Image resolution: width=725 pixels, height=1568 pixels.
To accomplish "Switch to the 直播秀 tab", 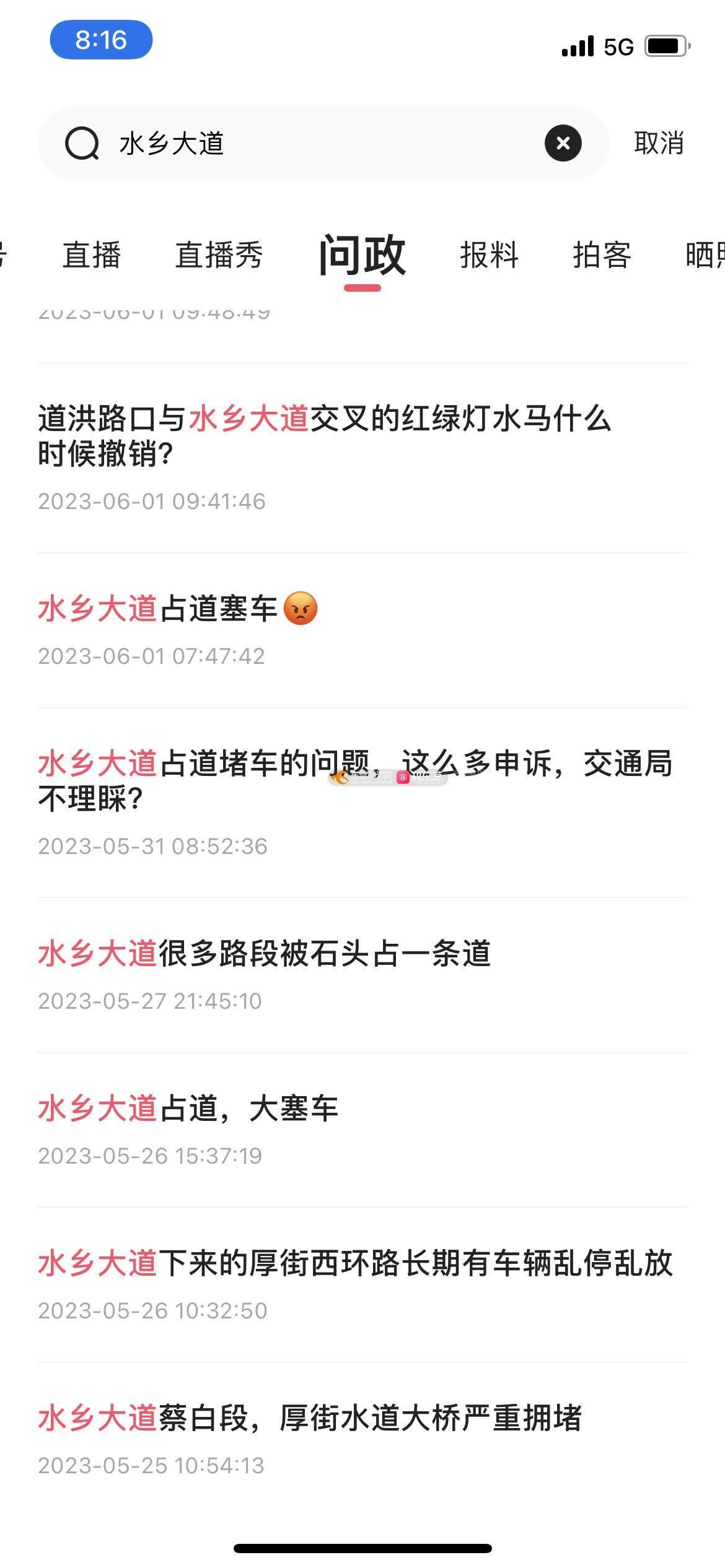I will (219, 255).
